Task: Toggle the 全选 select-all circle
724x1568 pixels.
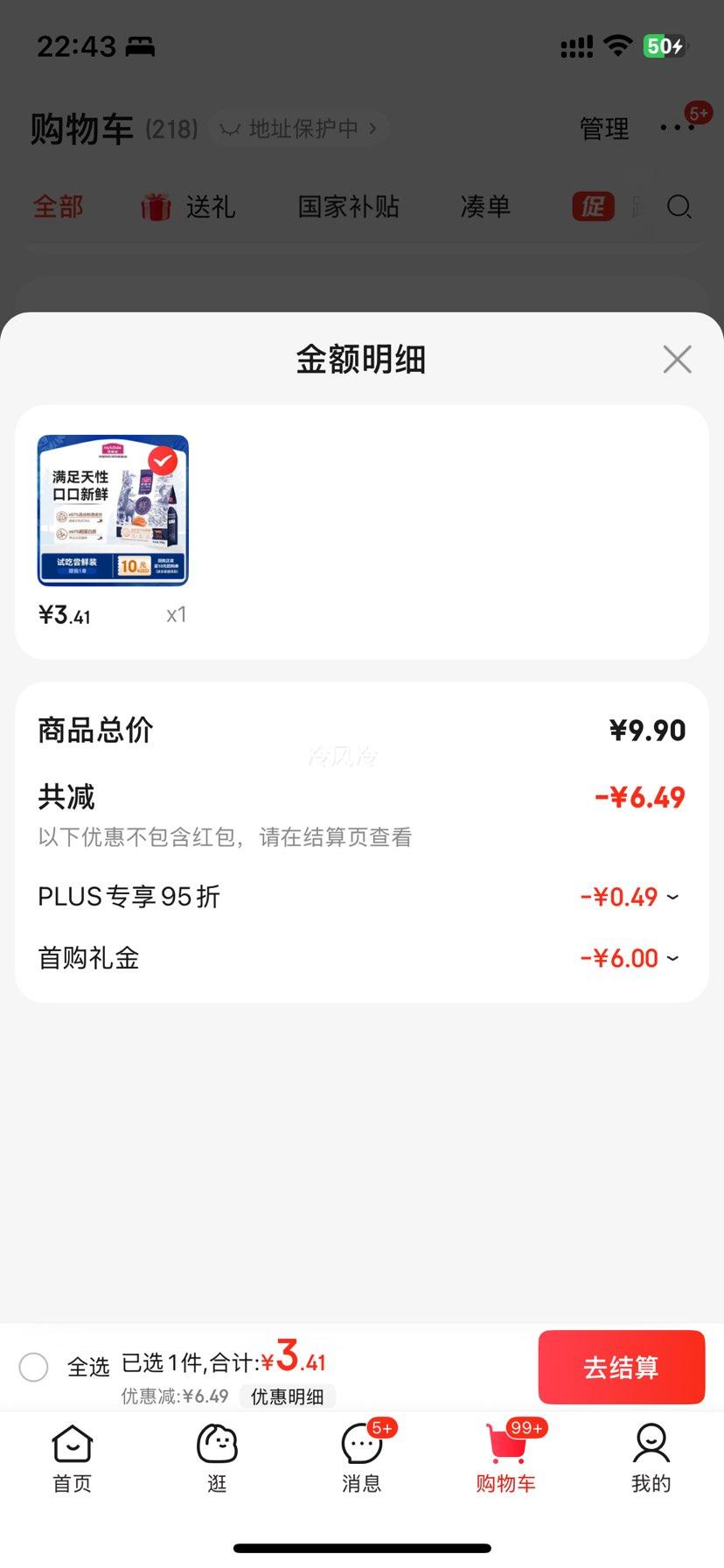Action: click(x=34, y=1367)
